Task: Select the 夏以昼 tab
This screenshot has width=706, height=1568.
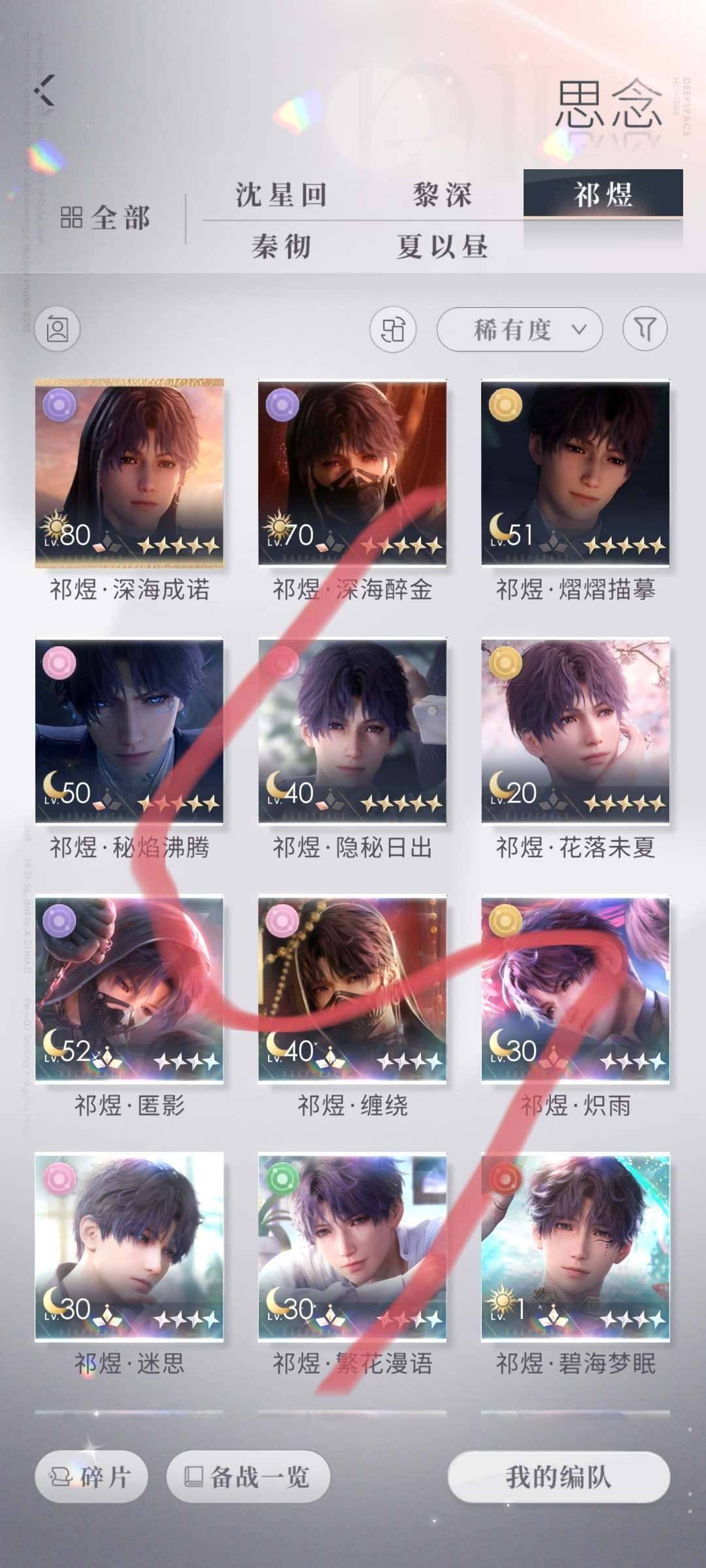Action: pos(442,247)
